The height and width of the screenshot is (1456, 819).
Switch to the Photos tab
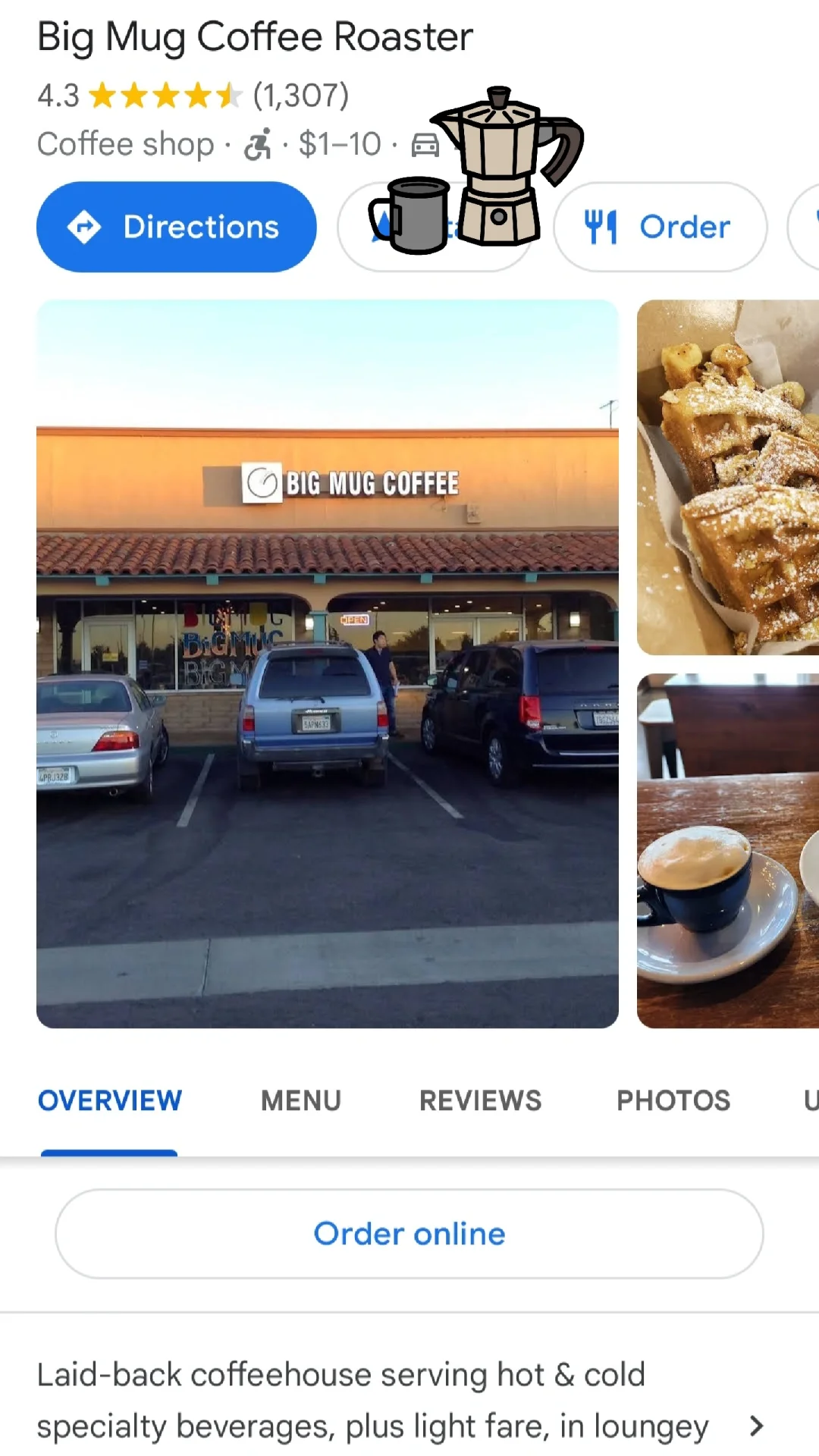[672, 1100]
